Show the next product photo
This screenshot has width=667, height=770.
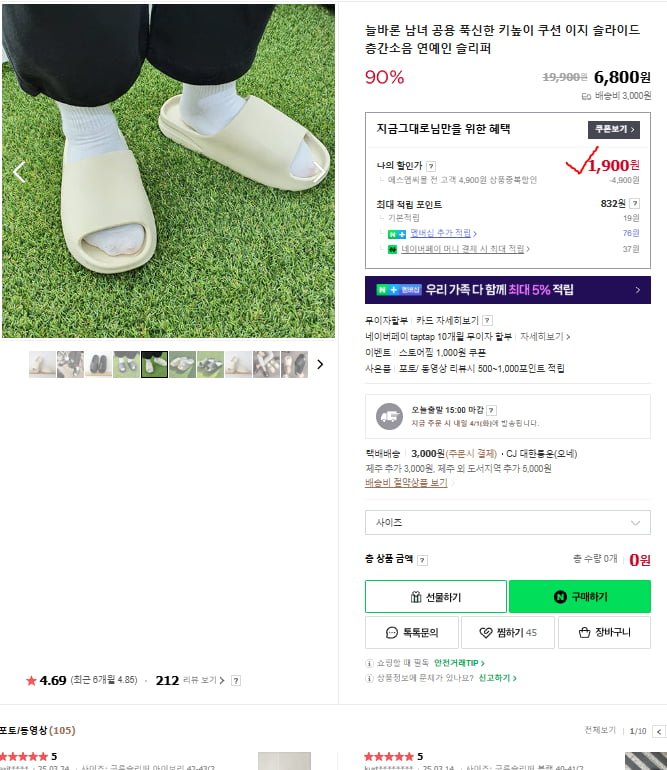tap(318, 172)
